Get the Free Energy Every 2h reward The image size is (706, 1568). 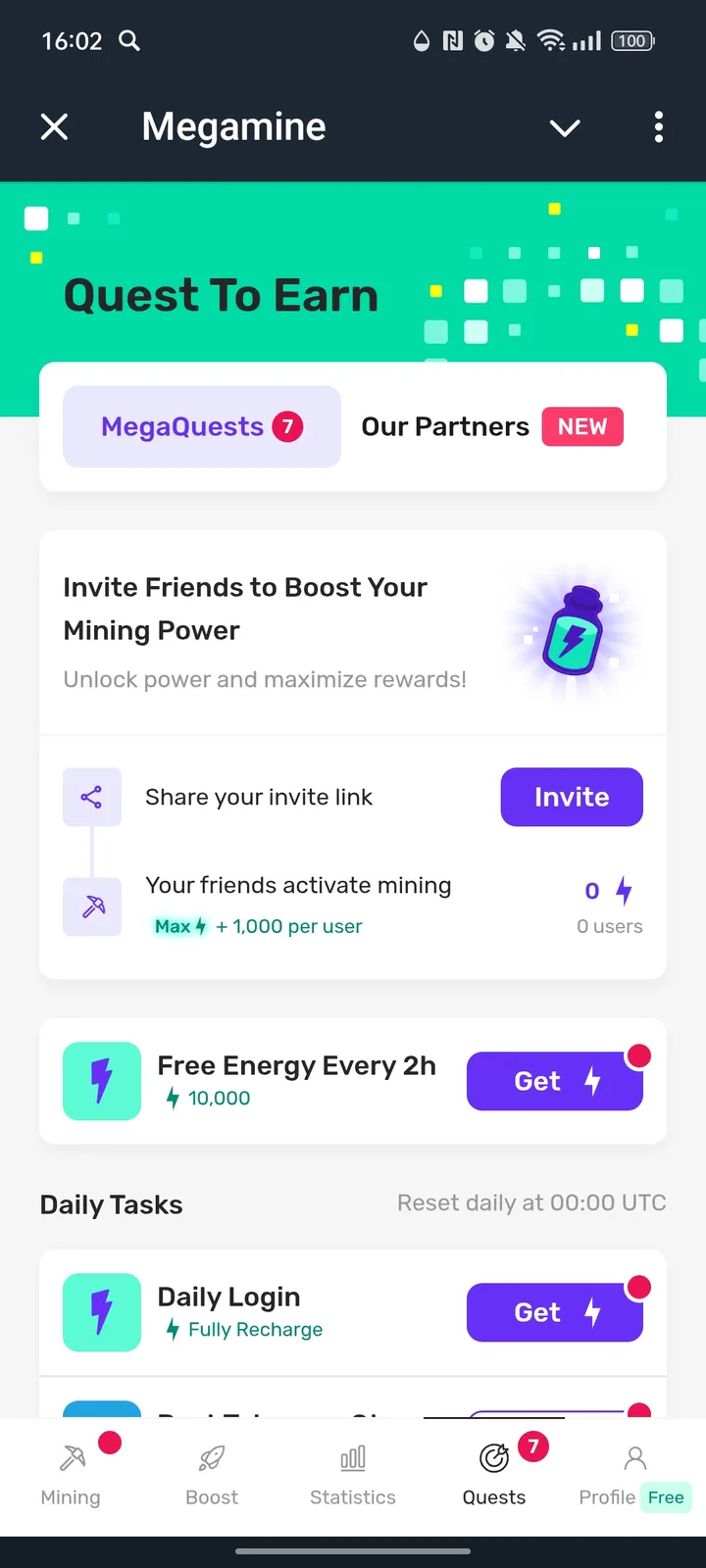555,1081
